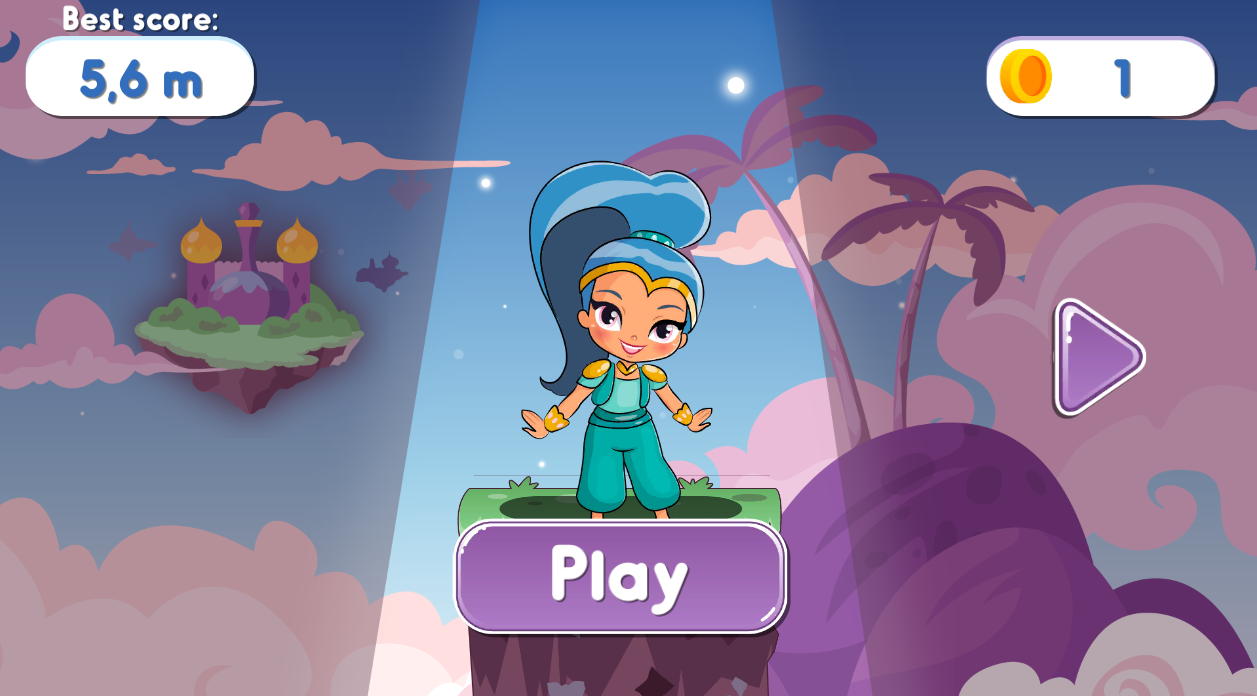Start the game with the Play button
The height and width of the screenshot is (696, 1257).
pos(620,576)
